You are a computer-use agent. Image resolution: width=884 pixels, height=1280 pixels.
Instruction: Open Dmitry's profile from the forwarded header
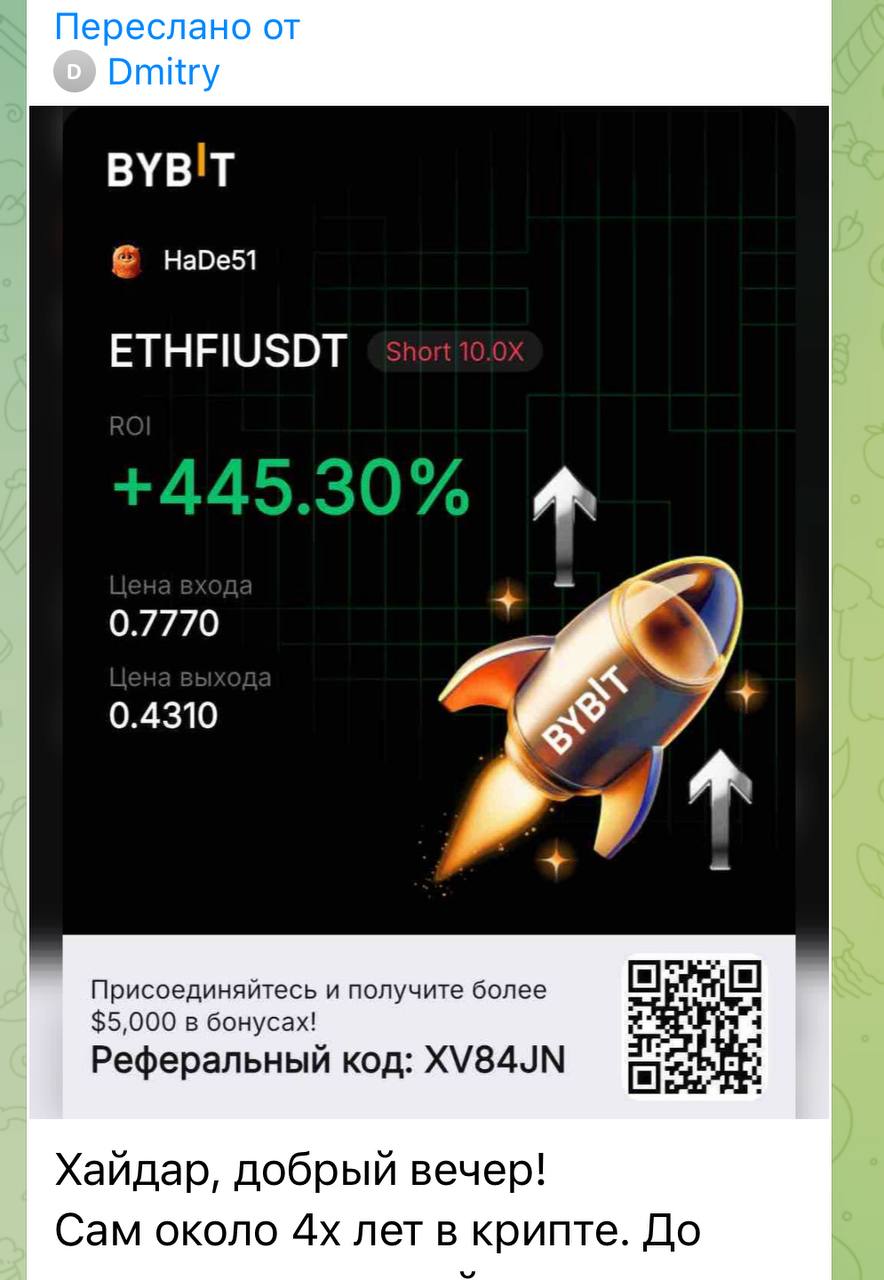tap(162, 73)
